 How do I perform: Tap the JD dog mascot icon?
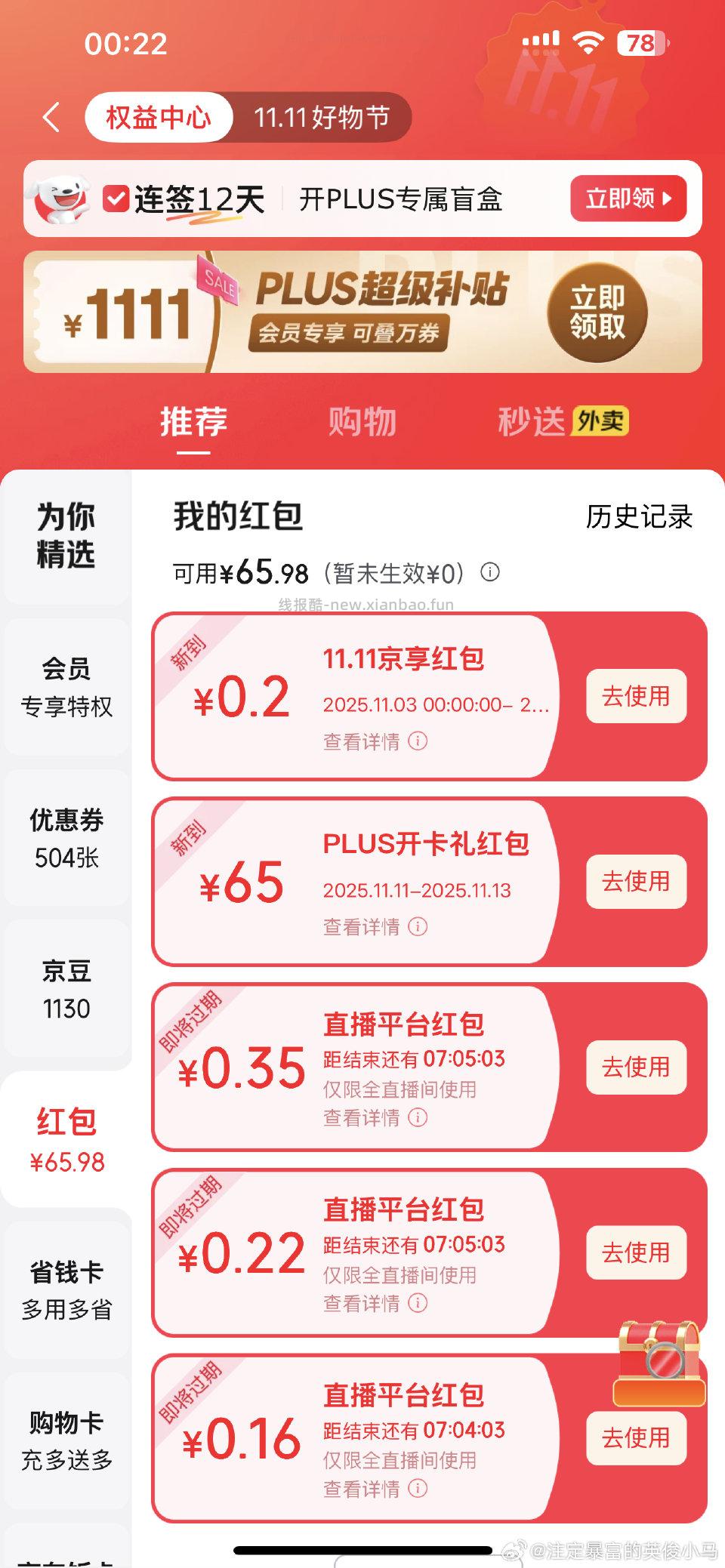tap(64, 199)
